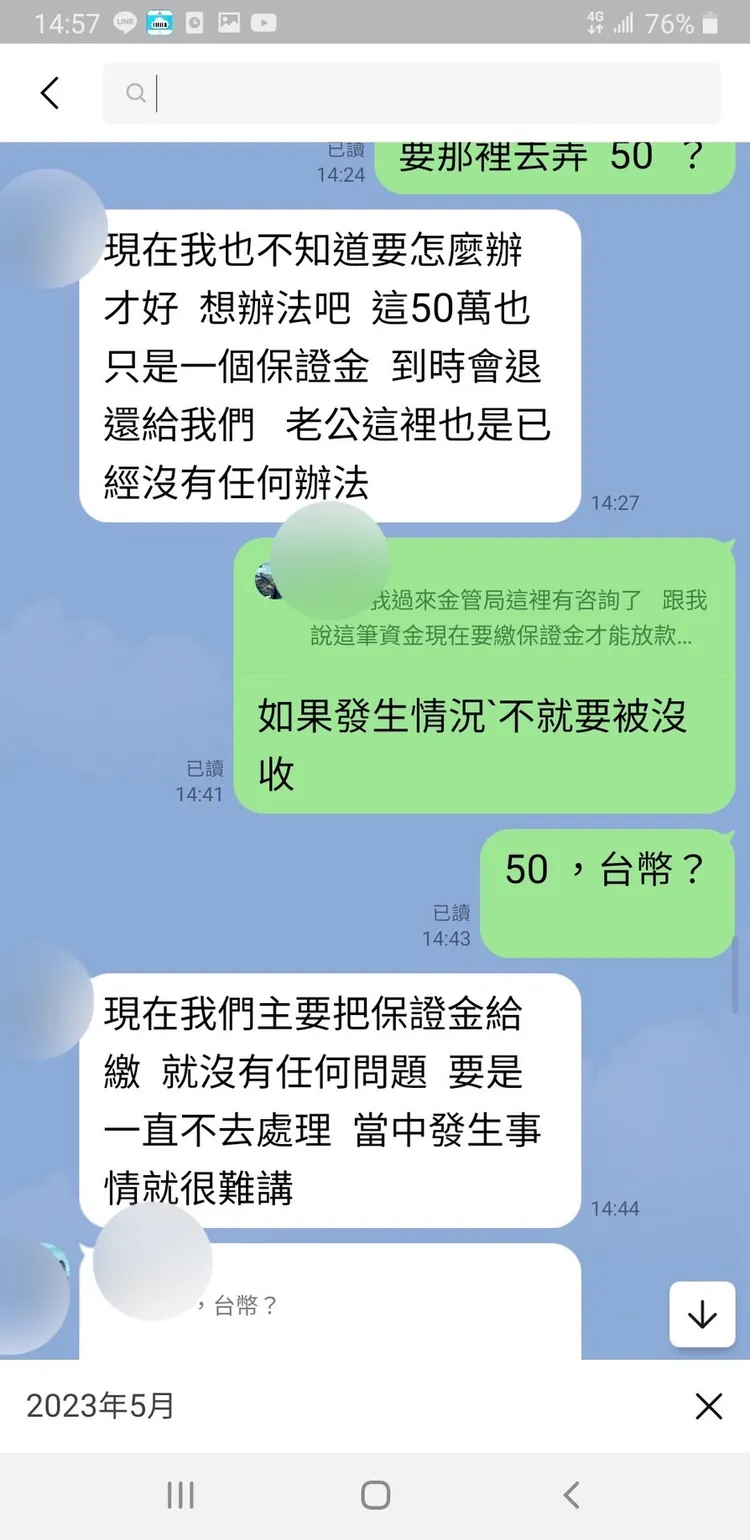Tap the search magnifier icon

(135, 92)
